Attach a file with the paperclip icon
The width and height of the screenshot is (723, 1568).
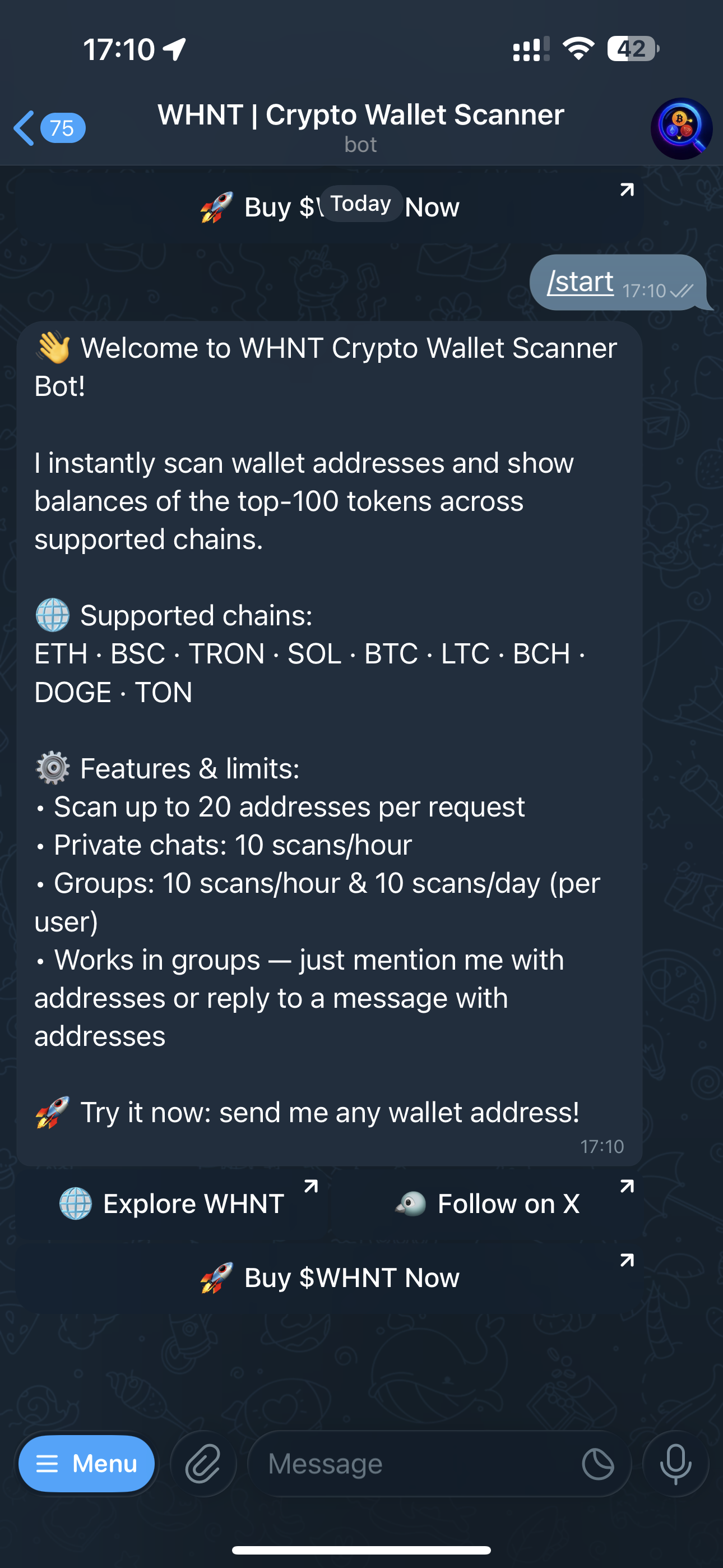(203, 1463)
